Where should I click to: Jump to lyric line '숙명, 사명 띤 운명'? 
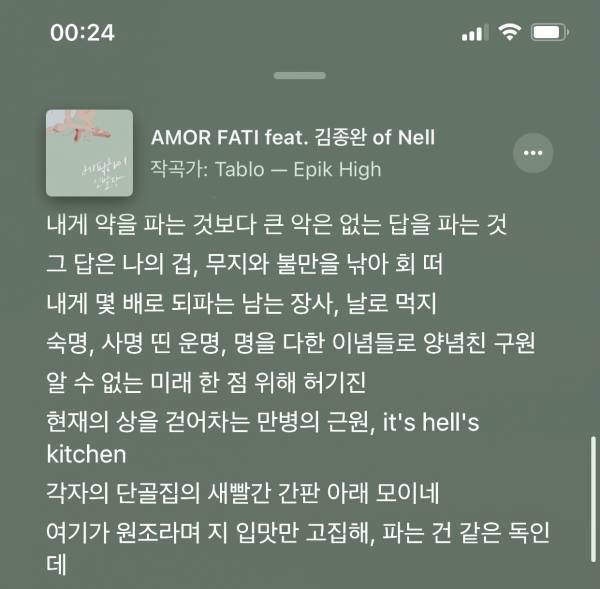coord(291,343)
